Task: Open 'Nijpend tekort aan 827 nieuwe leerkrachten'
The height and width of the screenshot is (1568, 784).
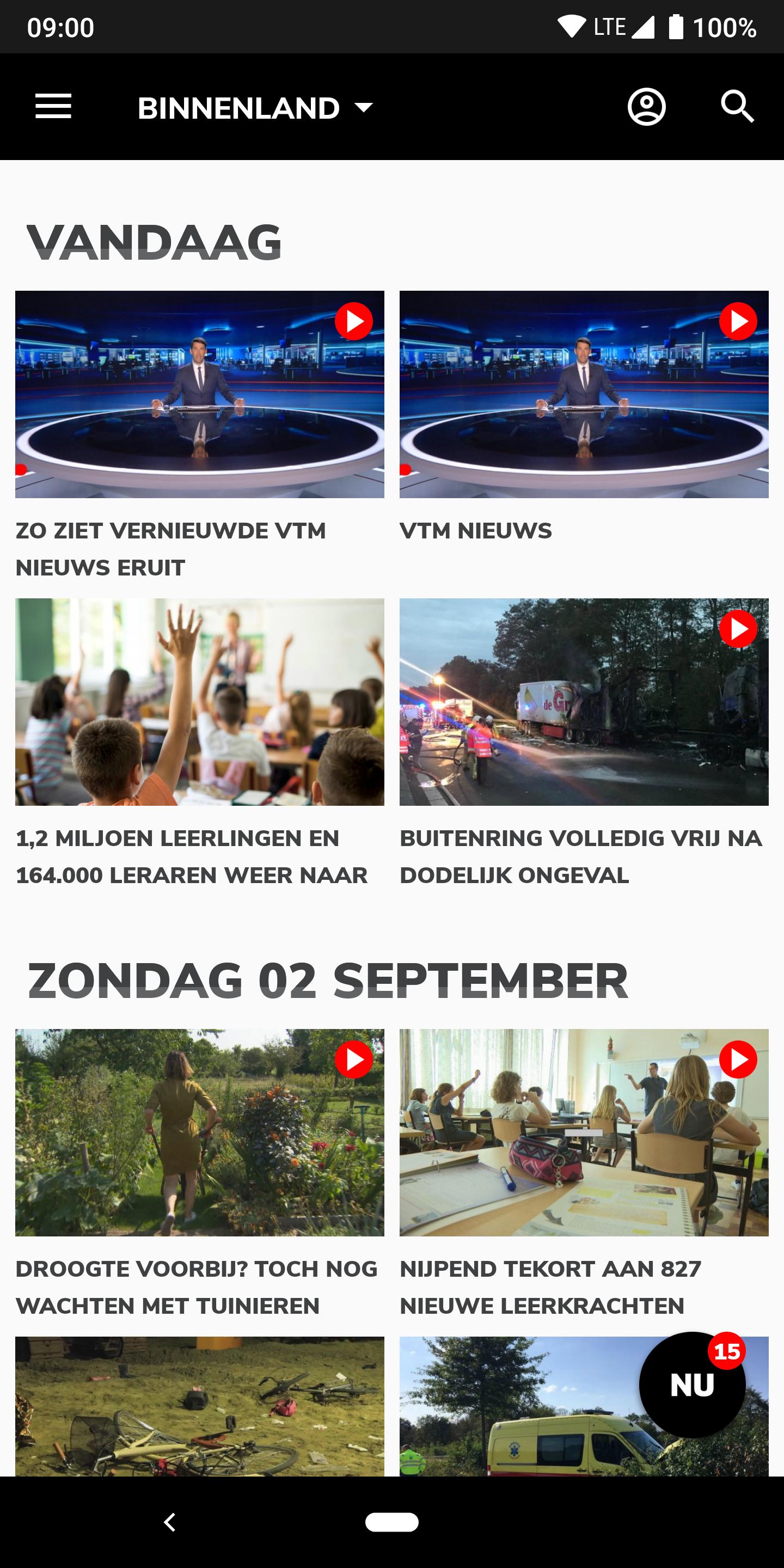Action: (584, 1133)
